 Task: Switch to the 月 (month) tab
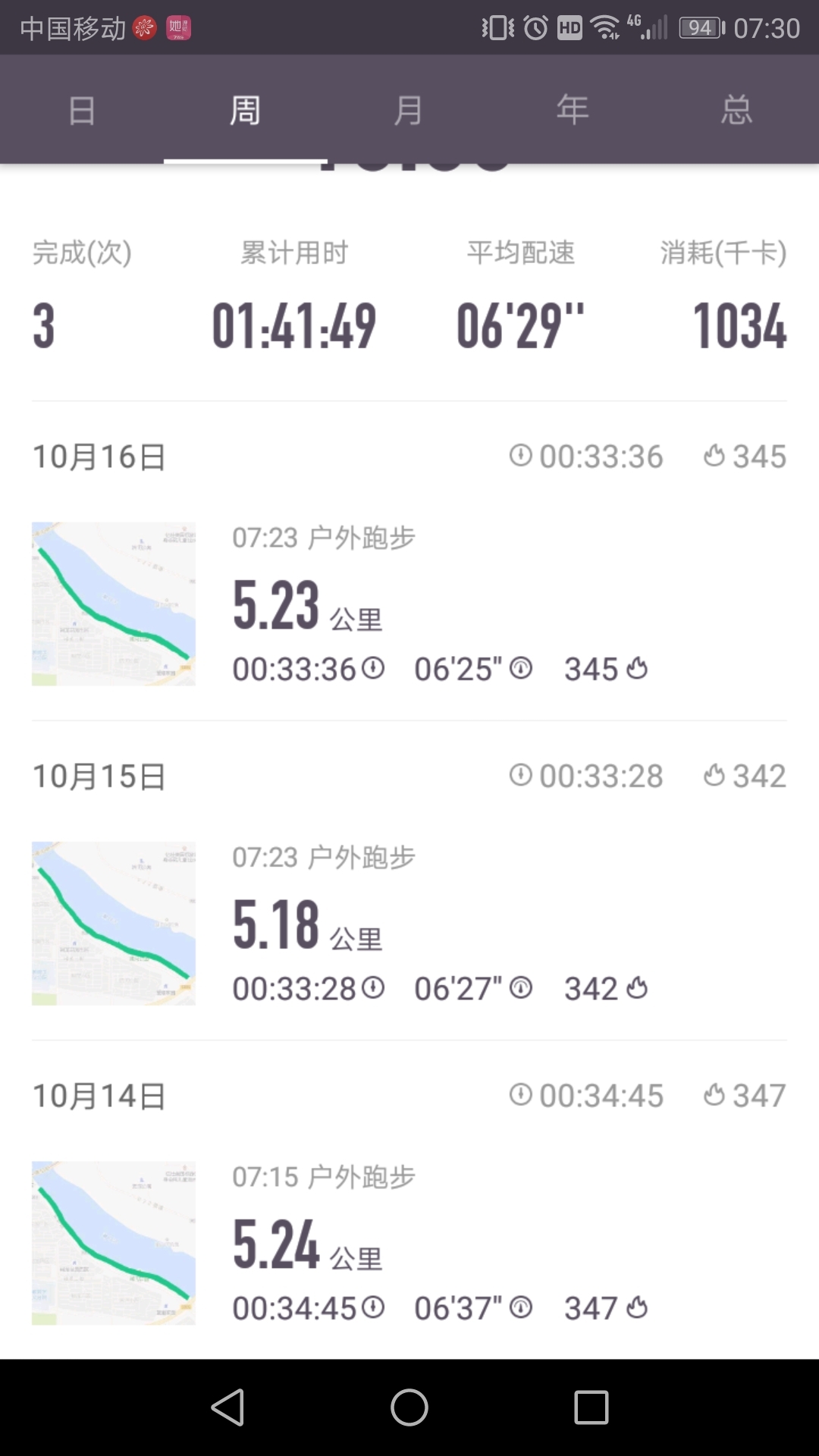click(409, 110)
